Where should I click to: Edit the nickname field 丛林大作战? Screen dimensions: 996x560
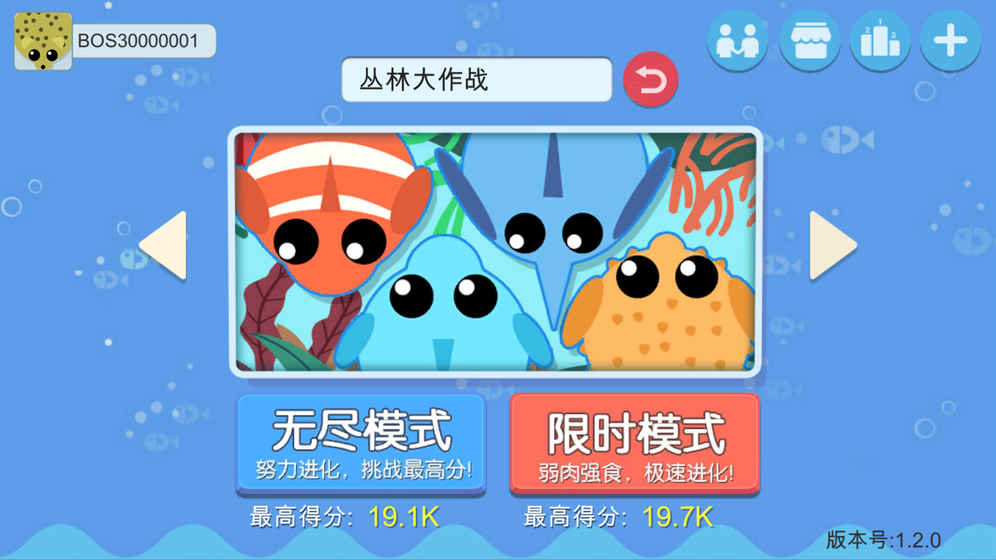476,80
